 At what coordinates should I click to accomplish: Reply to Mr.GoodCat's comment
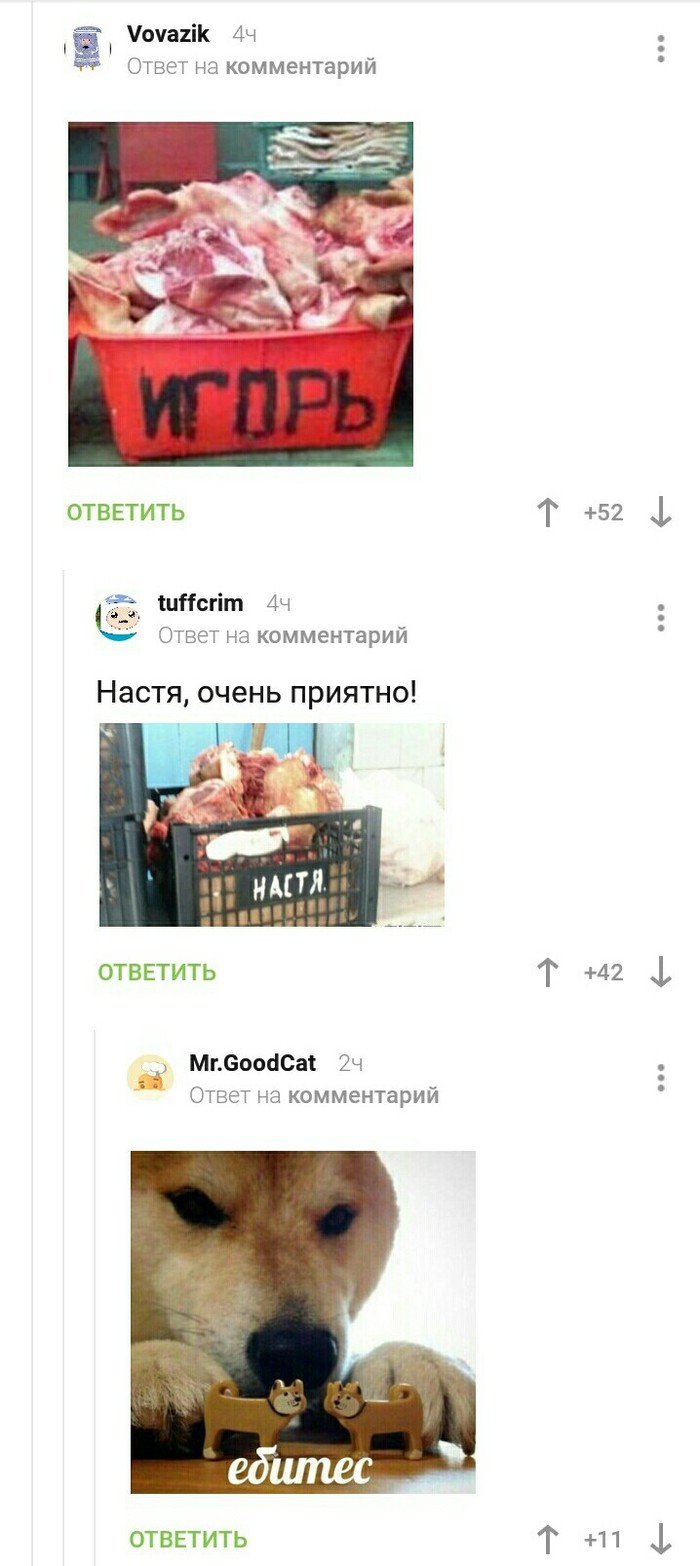click(x=188, y=1538)
